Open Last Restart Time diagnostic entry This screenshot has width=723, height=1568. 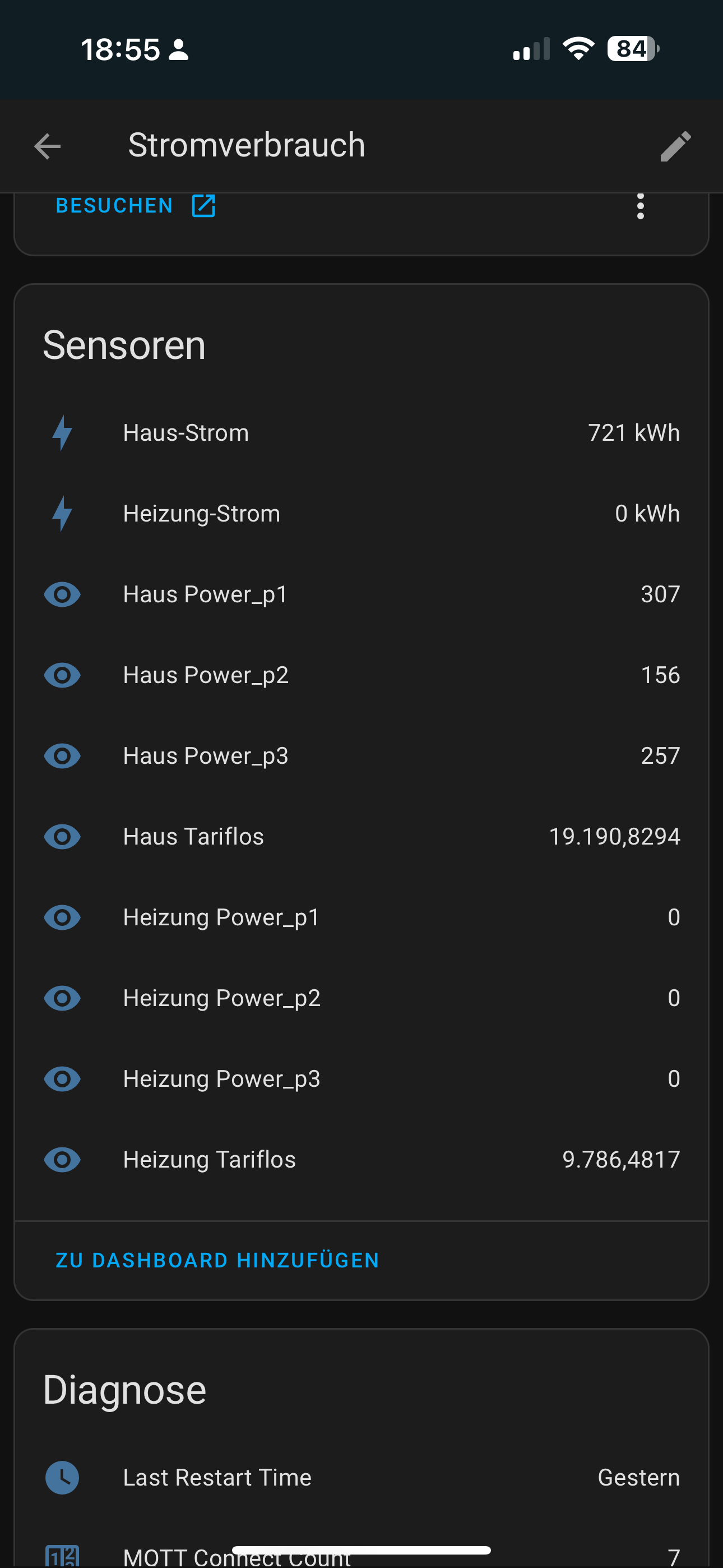click(361, 1477)
